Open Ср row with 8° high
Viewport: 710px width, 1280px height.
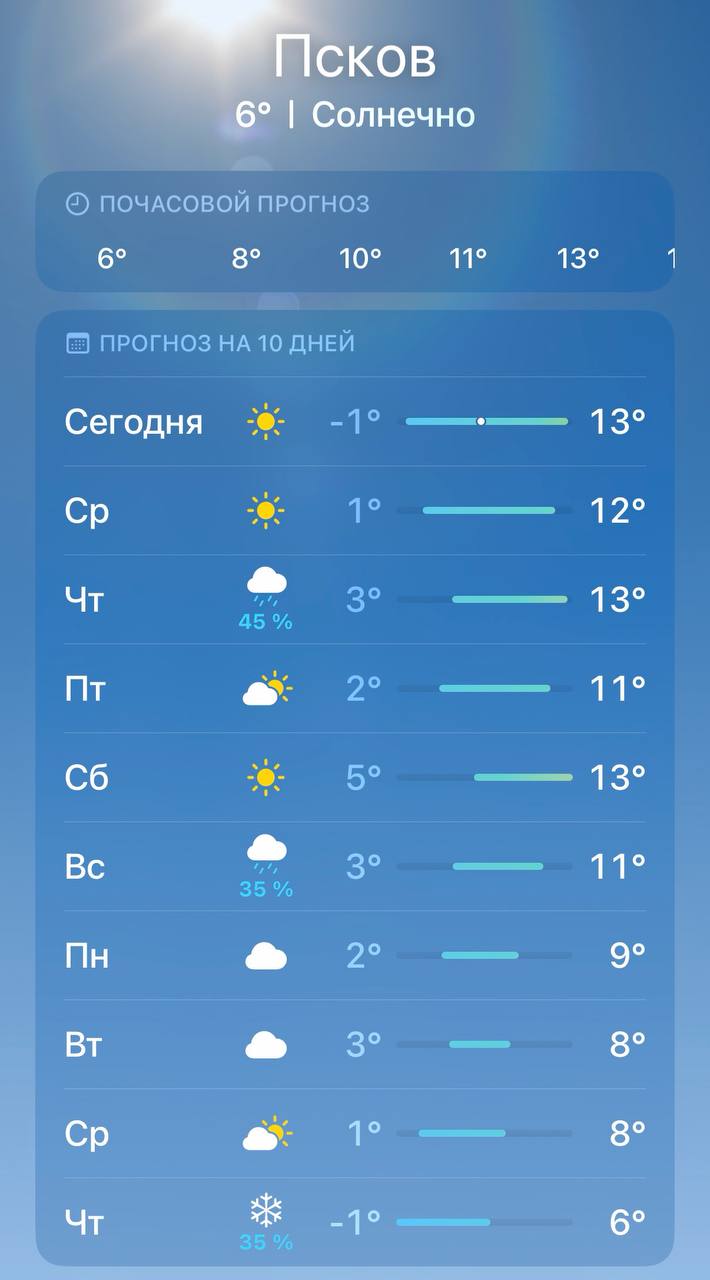[x=355, y=1134]
